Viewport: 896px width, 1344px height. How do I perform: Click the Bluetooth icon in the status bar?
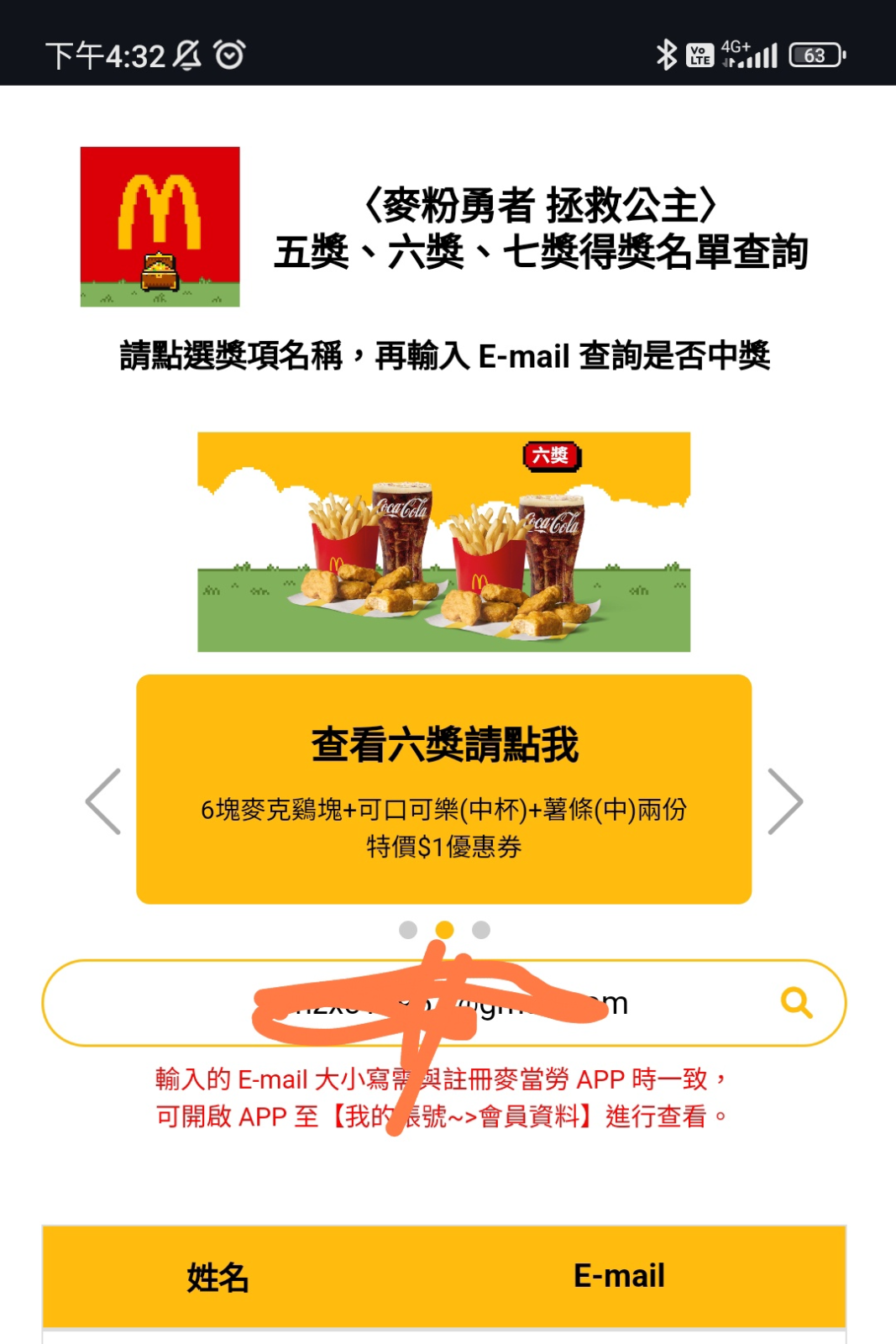click(x=668, y=53)
